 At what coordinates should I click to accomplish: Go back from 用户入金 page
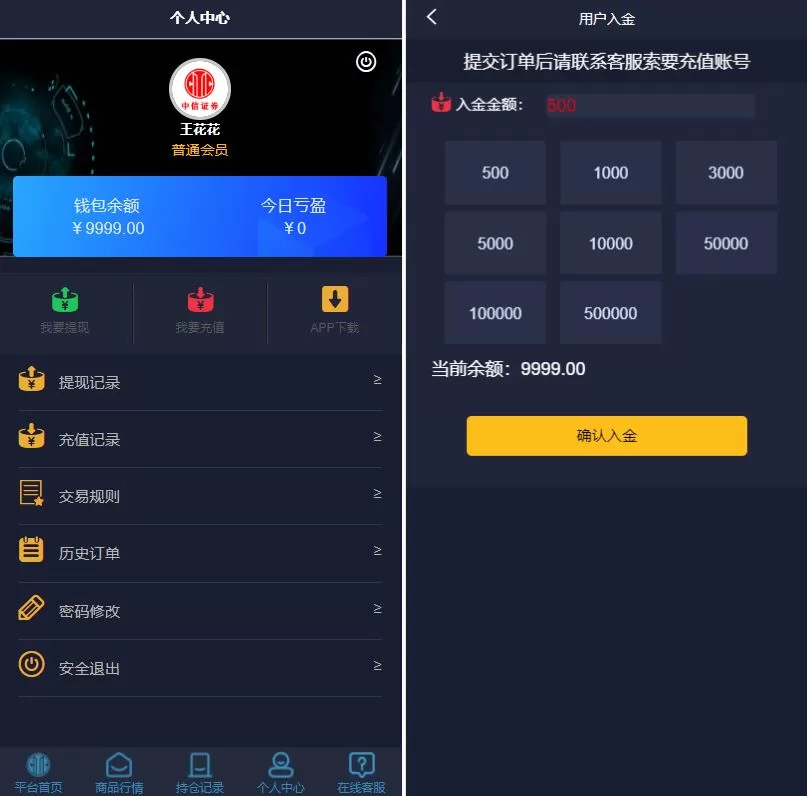(x=432, y=17)
